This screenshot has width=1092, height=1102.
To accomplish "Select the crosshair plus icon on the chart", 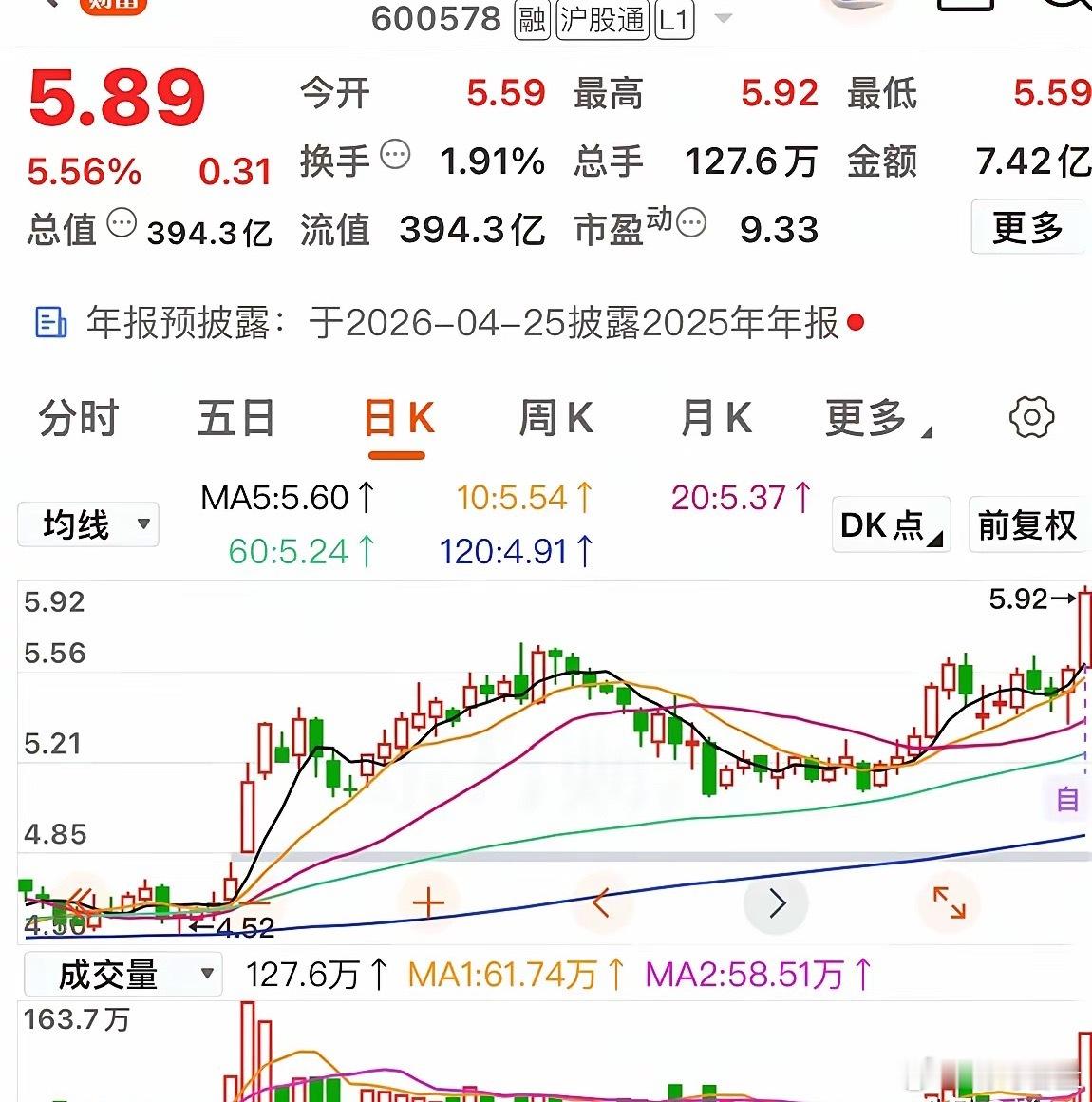I will point(427,902).
